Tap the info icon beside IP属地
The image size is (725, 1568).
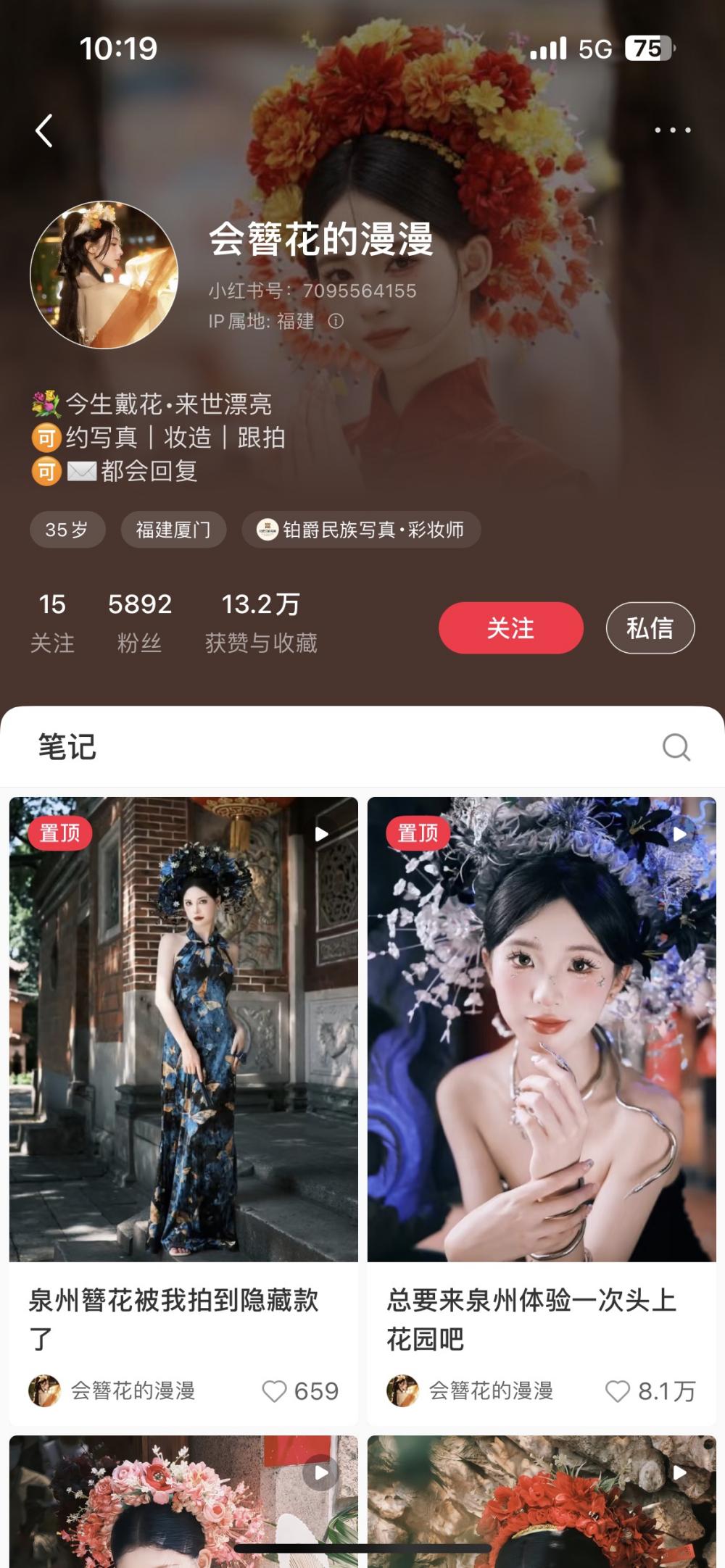pyautogui.click(x=336, y=321)
